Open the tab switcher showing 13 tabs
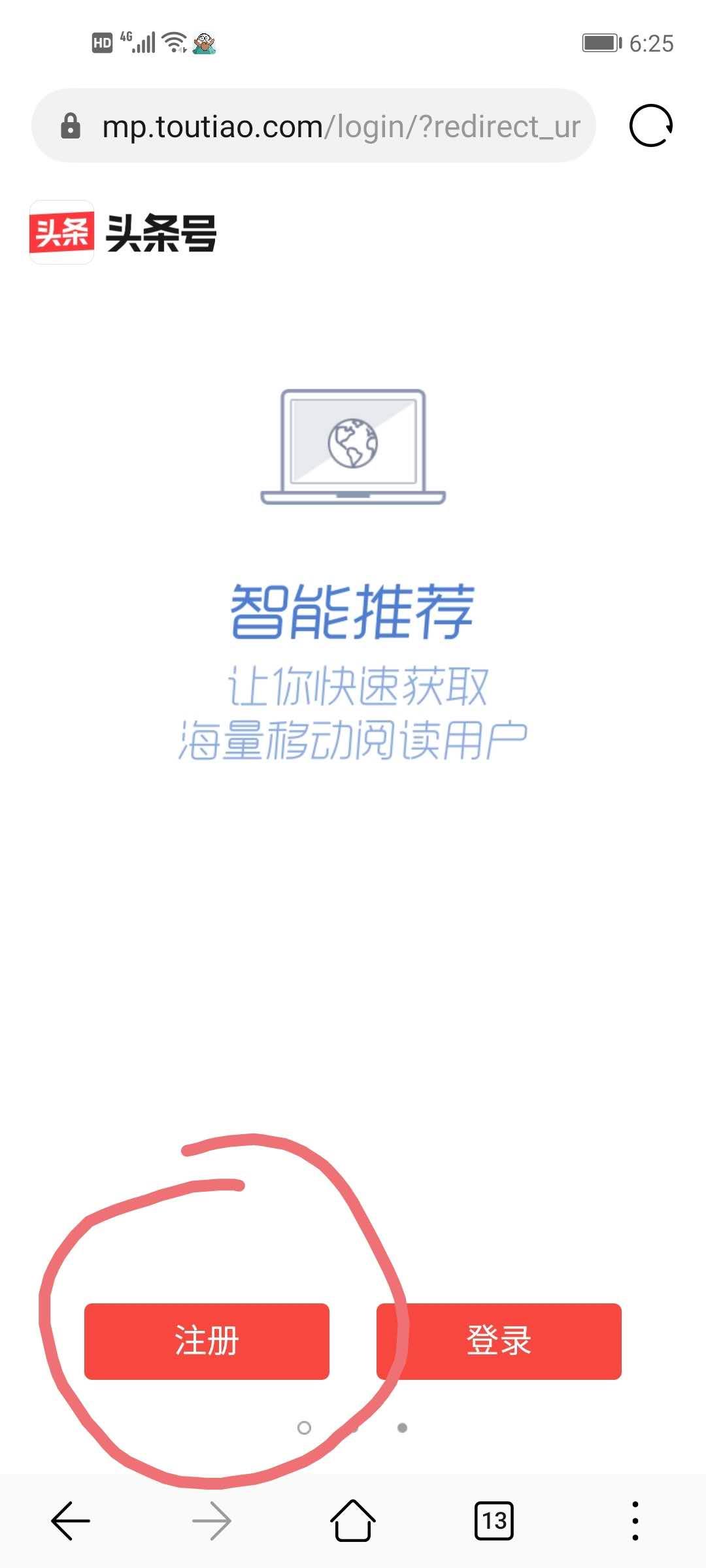This screenshot has width=706, height=1568. [494, 1521]
